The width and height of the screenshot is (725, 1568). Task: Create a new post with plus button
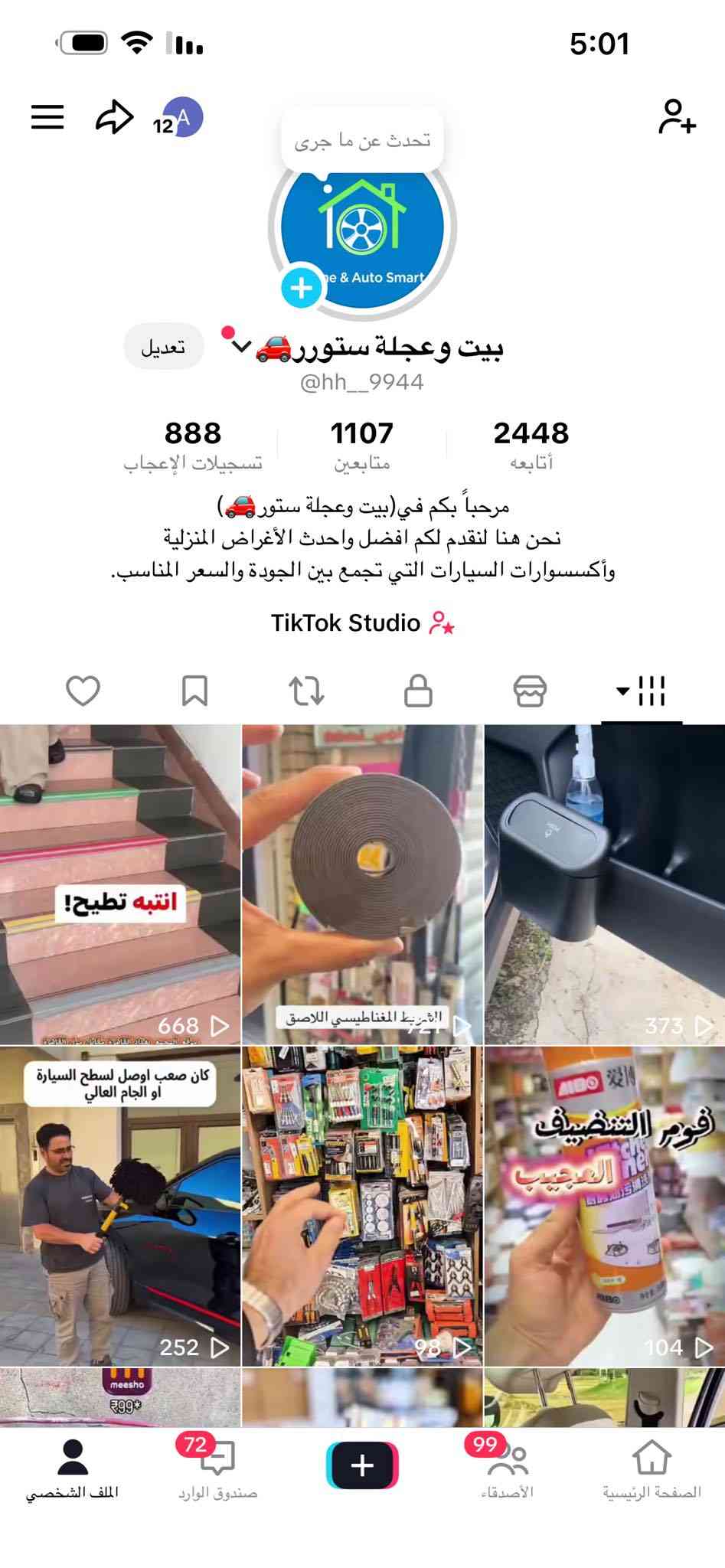(362, 1465)
